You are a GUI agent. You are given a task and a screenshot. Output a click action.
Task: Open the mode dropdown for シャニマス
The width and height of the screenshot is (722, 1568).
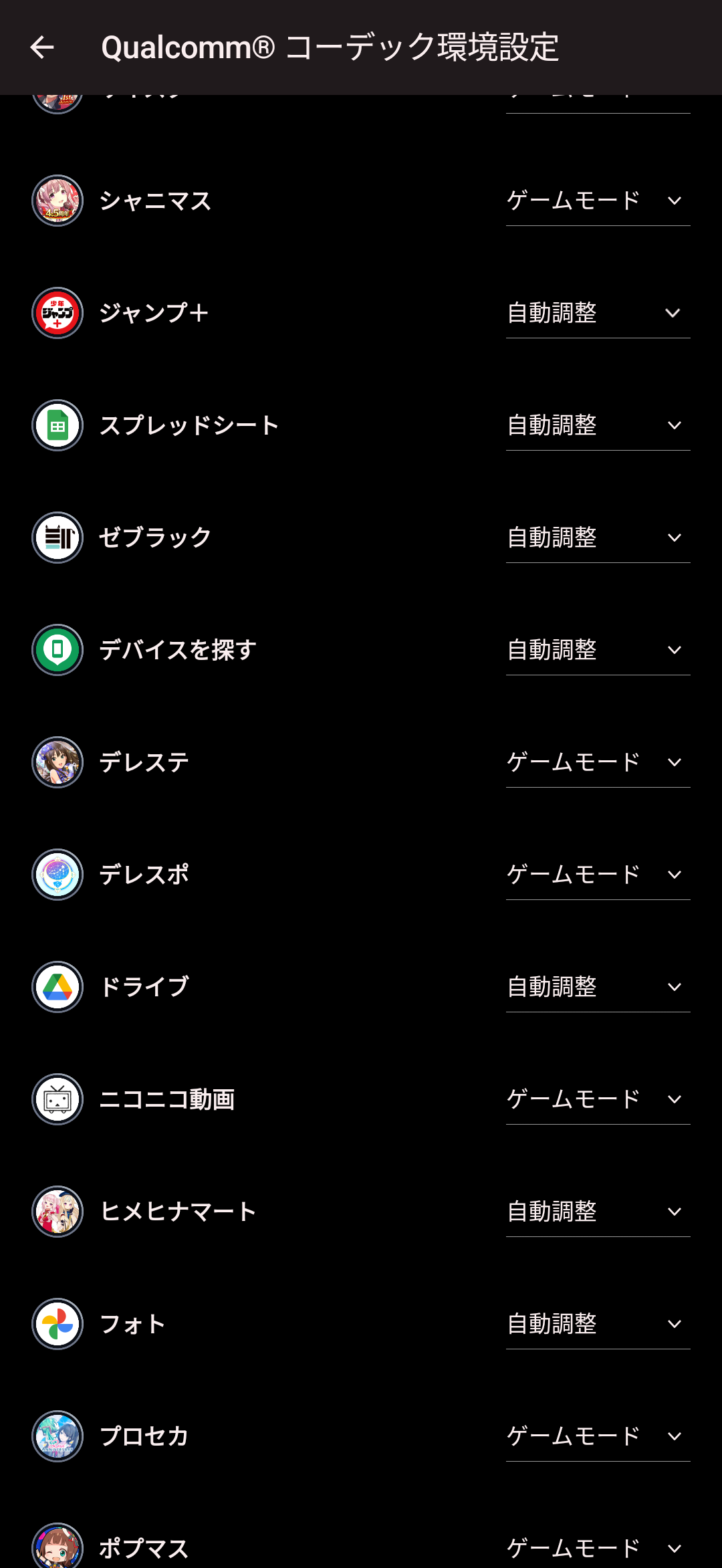click(597, 201)
